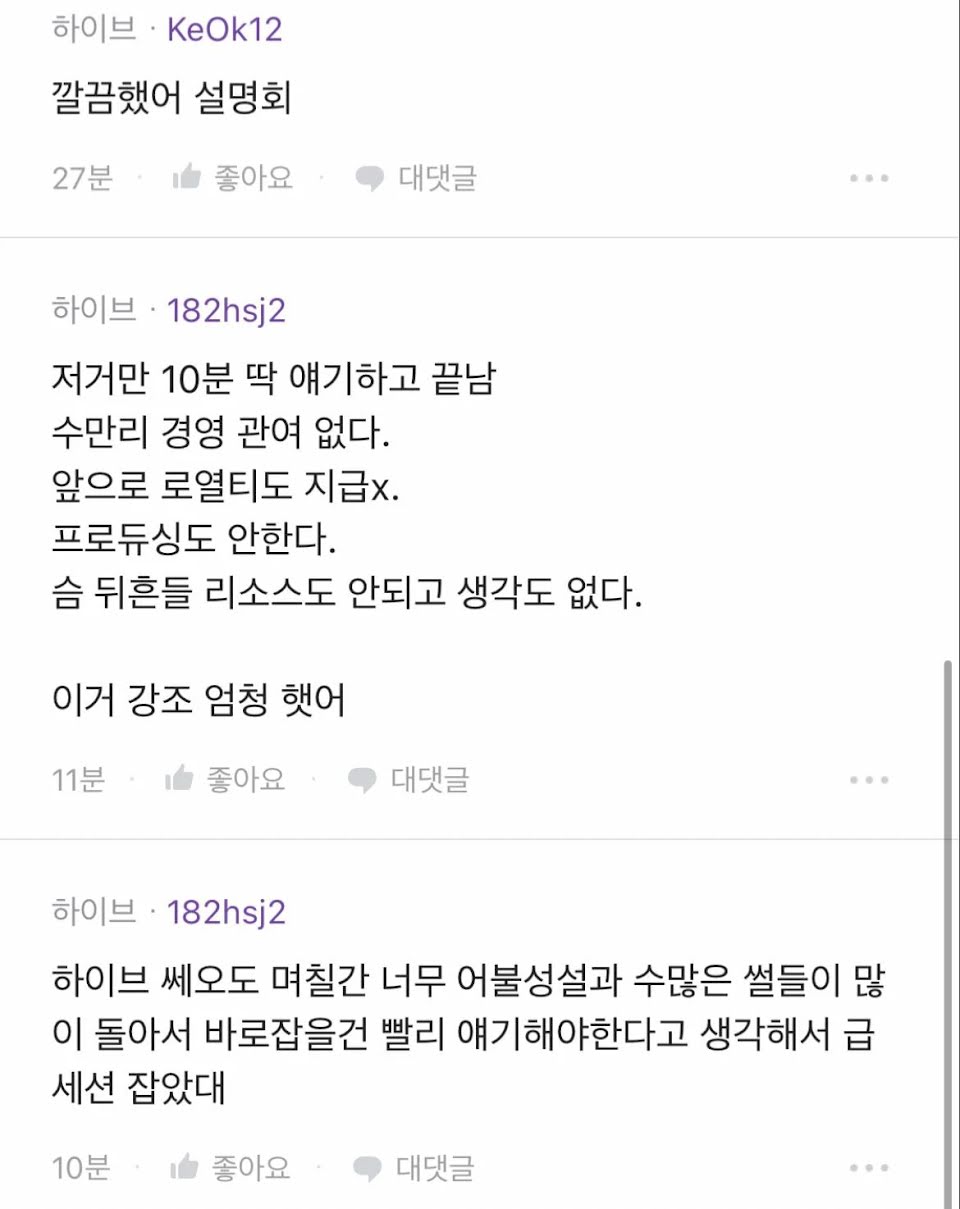
Task: Reply to KeOk12's comment via 대댓글
Action: coord(417,178)
